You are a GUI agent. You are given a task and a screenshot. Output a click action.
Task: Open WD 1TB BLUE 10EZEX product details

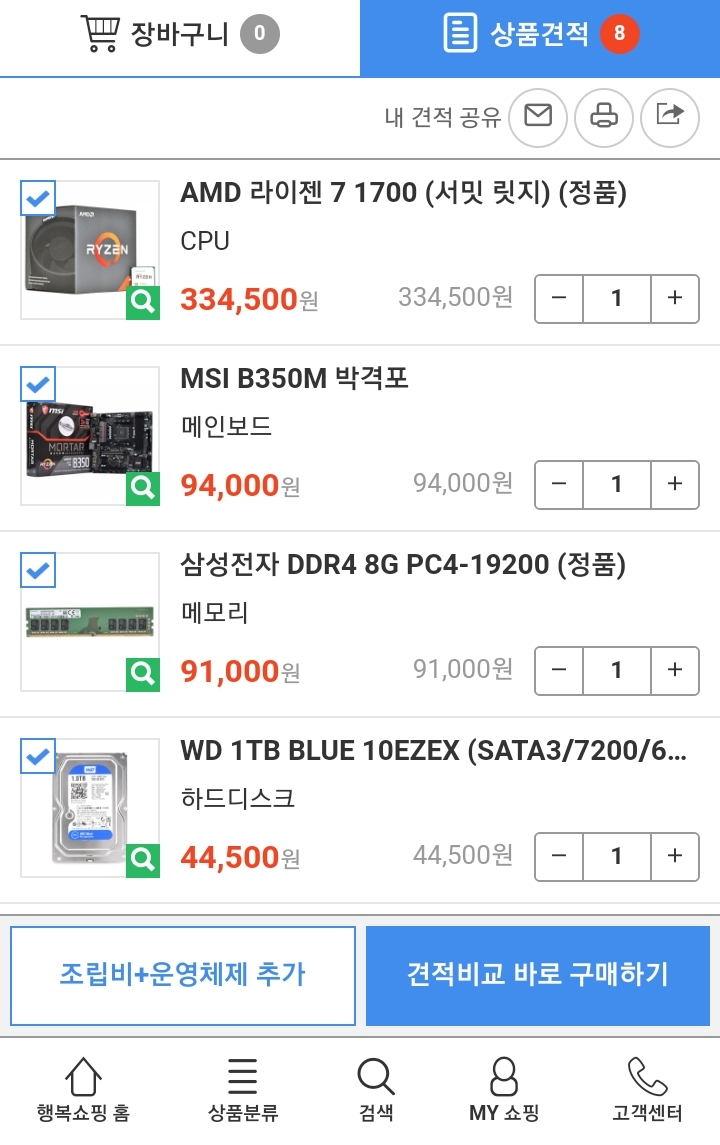click(433, 751)
